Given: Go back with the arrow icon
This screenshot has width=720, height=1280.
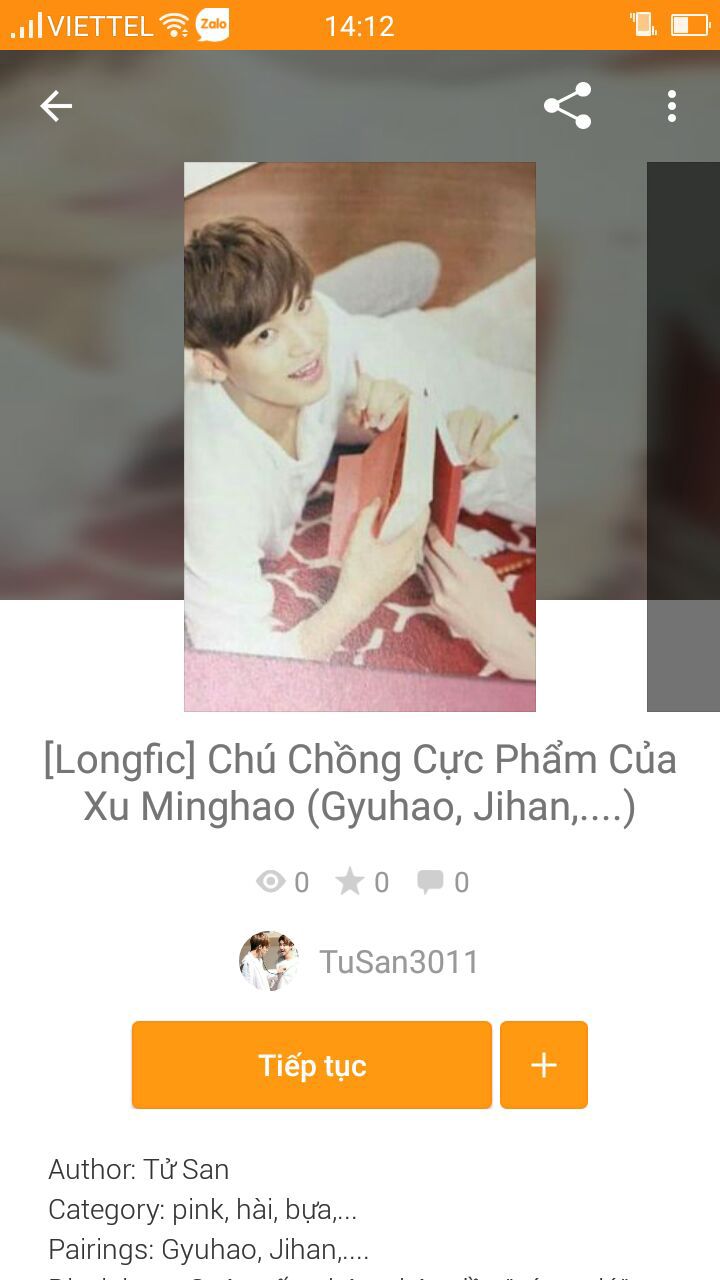Looking at the screenshot, I should click(56, 106).
